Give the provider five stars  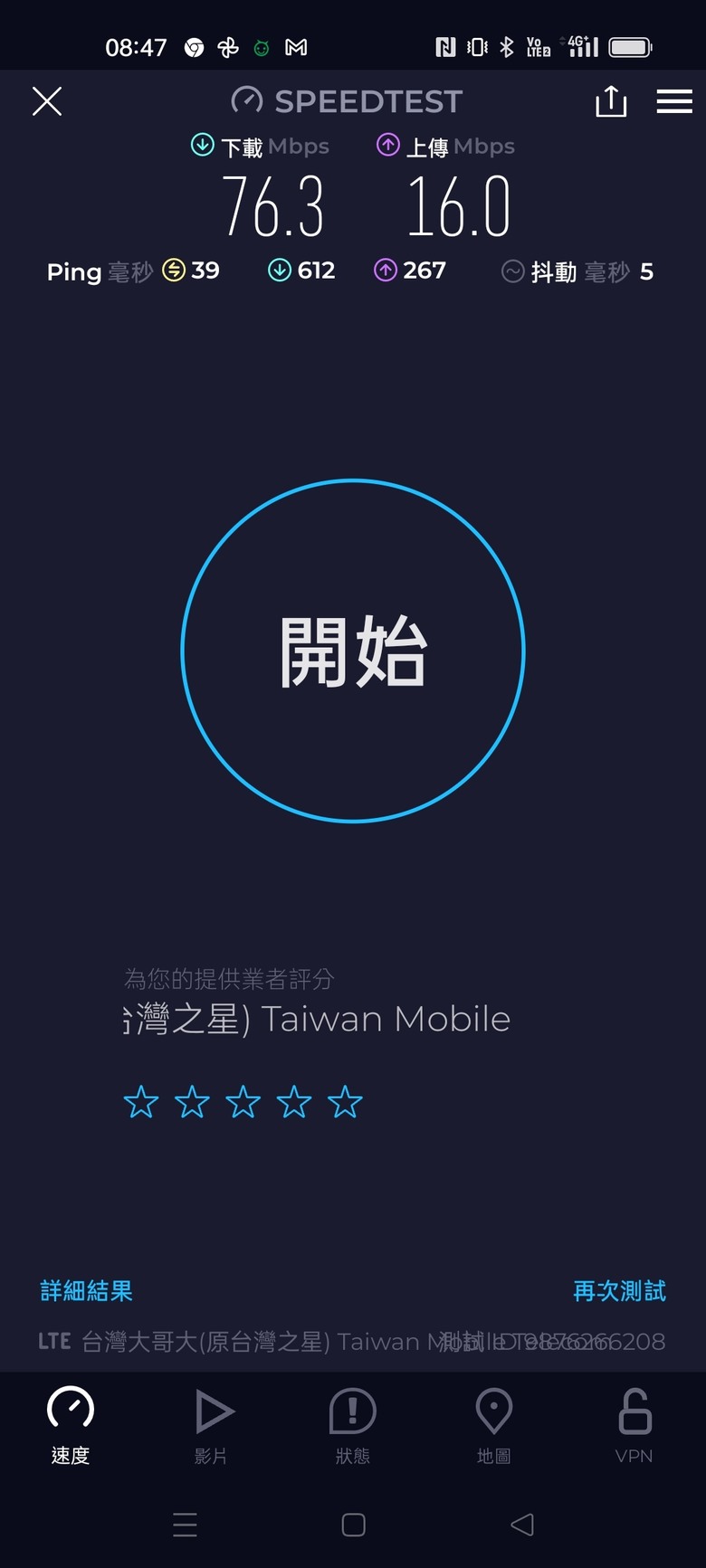pyautogui.click(x=345, y=1103)
